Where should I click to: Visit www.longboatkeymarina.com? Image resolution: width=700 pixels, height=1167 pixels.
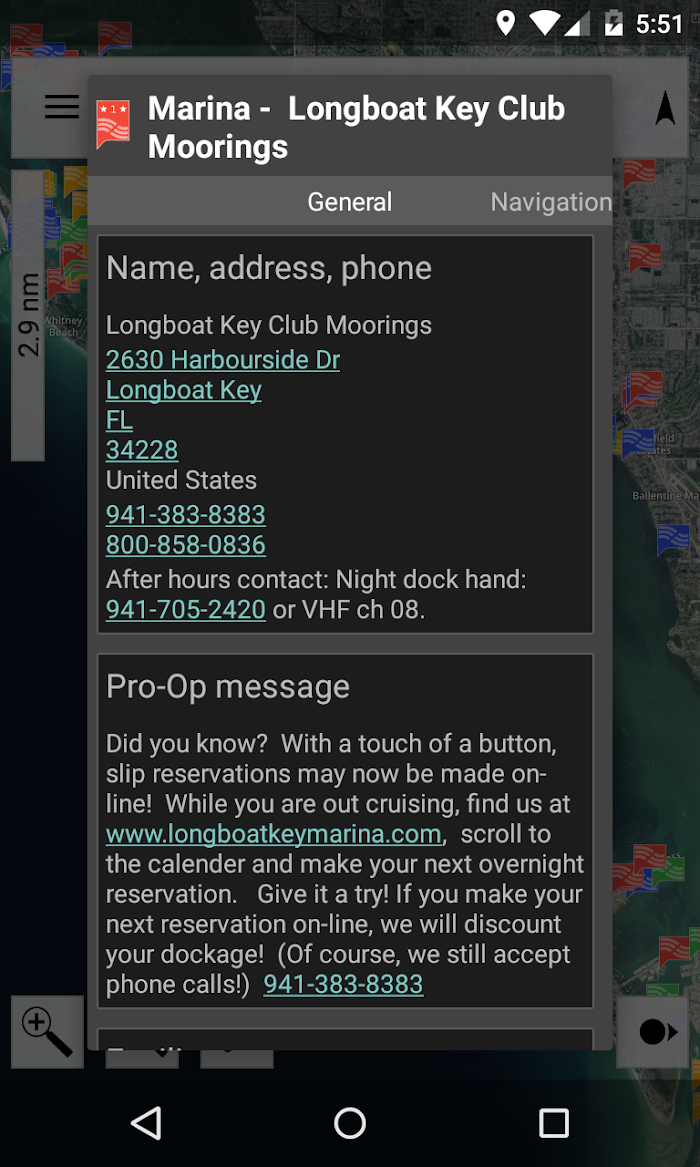coord(274,834)
